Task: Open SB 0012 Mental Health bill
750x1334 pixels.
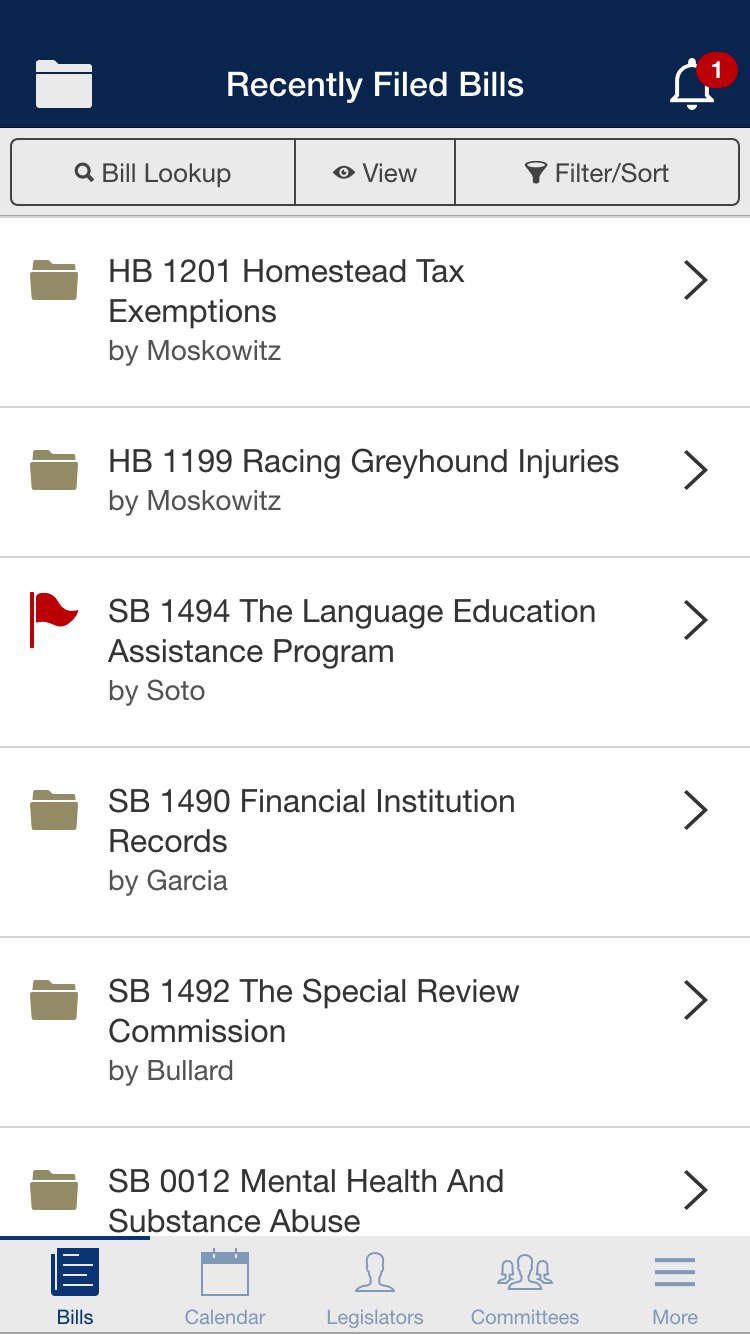Action: [x=375, y=1182]
